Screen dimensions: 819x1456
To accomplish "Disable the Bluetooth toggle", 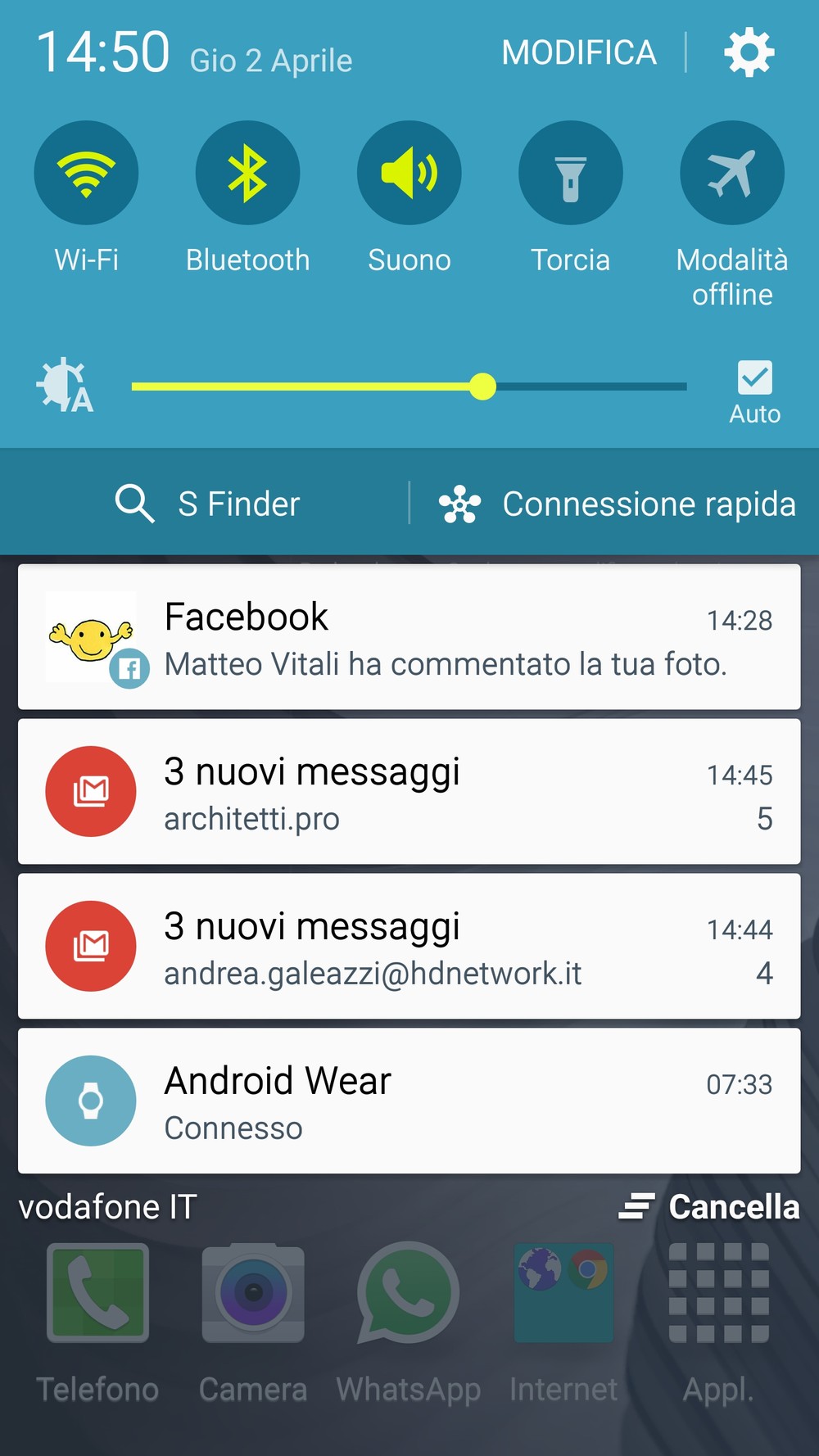I will [x=247, y=173].
